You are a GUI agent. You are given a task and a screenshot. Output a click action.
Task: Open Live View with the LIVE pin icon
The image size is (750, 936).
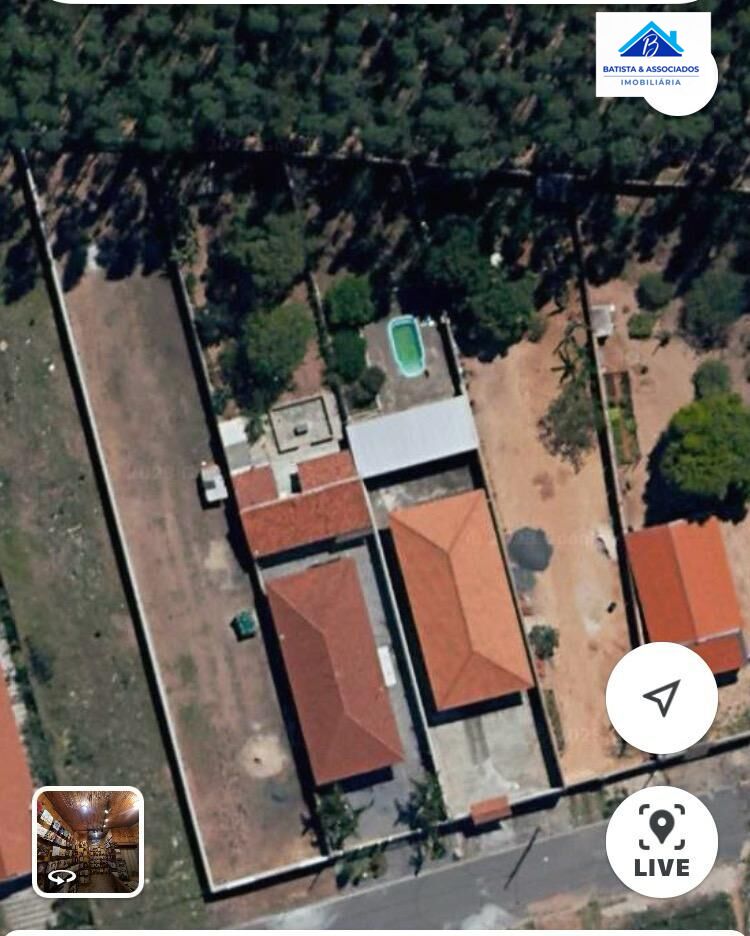pos(660,843)
